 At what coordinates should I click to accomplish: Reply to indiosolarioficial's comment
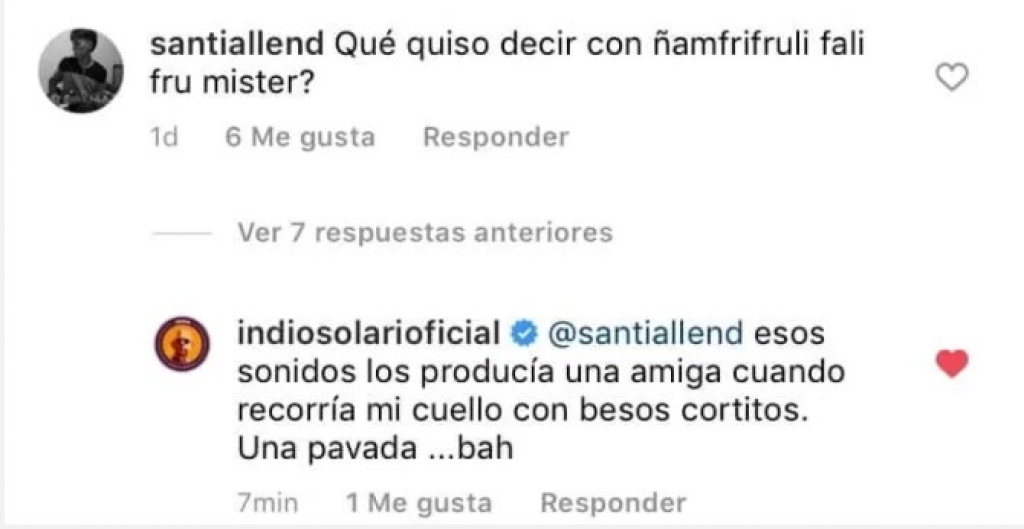(613, 502)
